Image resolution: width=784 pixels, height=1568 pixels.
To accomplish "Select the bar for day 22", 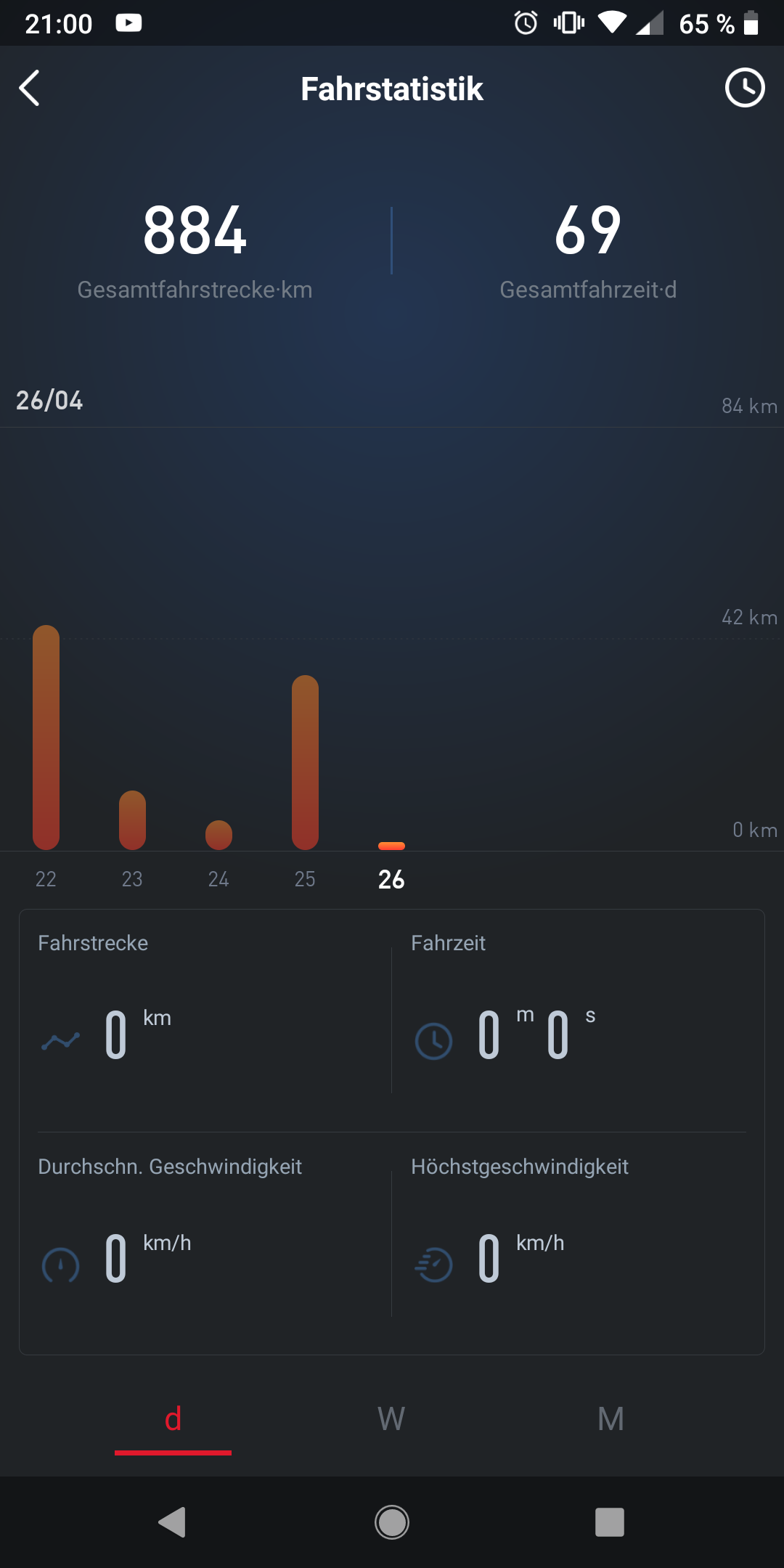I will [x=46, y=737].
